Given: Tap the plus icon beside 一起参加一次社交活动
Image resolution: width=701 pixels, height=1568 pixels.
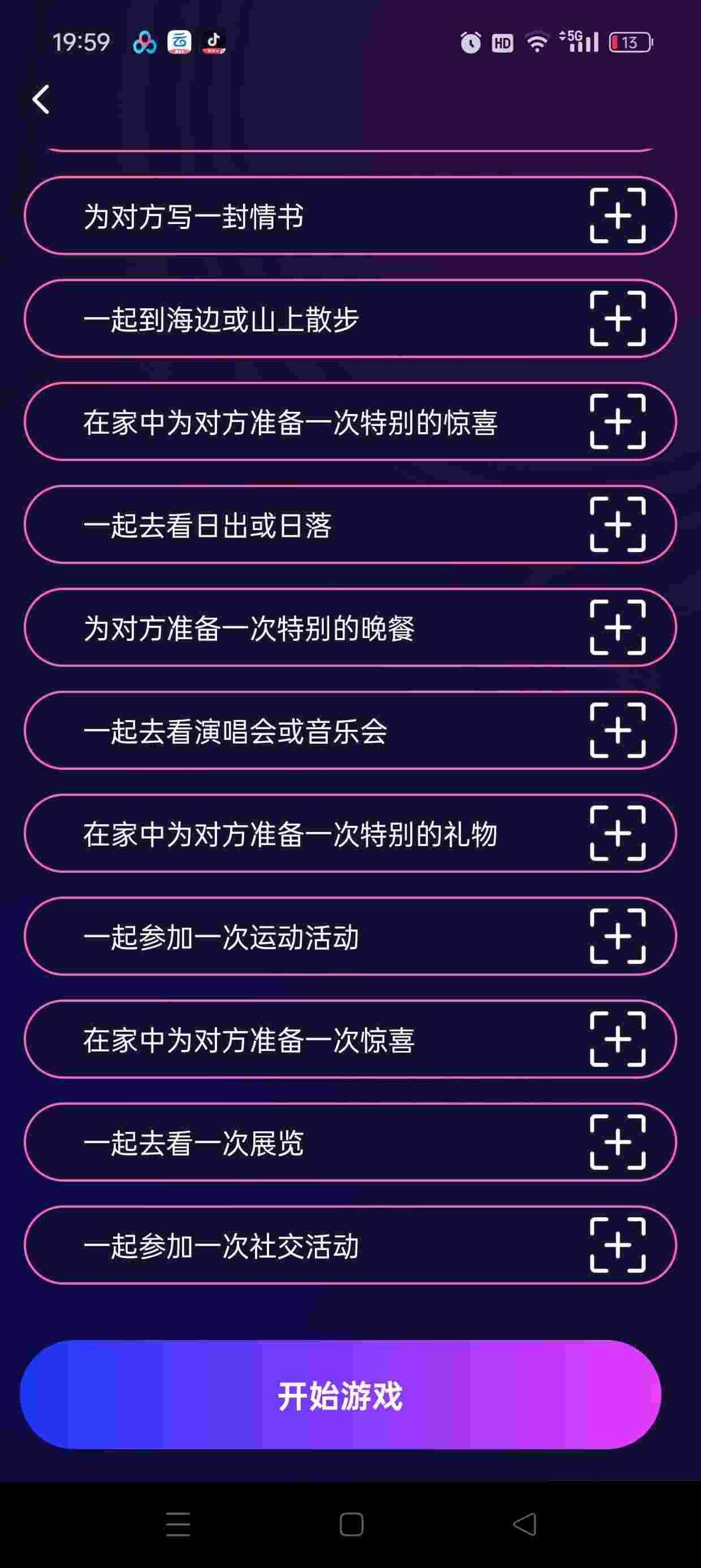Looking at the screenshot, I should (x=618, y=1245).
